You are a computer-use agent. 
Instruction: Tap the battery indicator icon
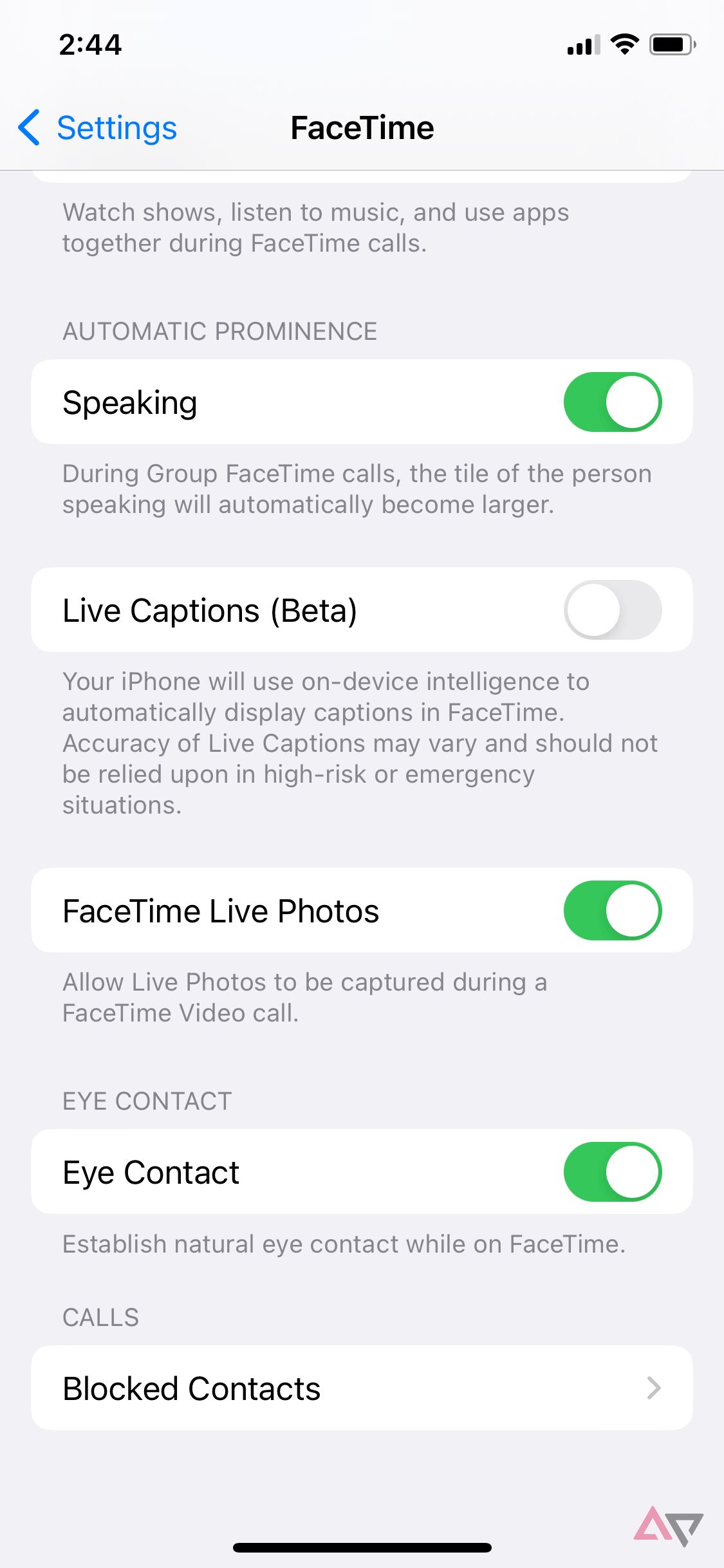(x=671, y=44)
